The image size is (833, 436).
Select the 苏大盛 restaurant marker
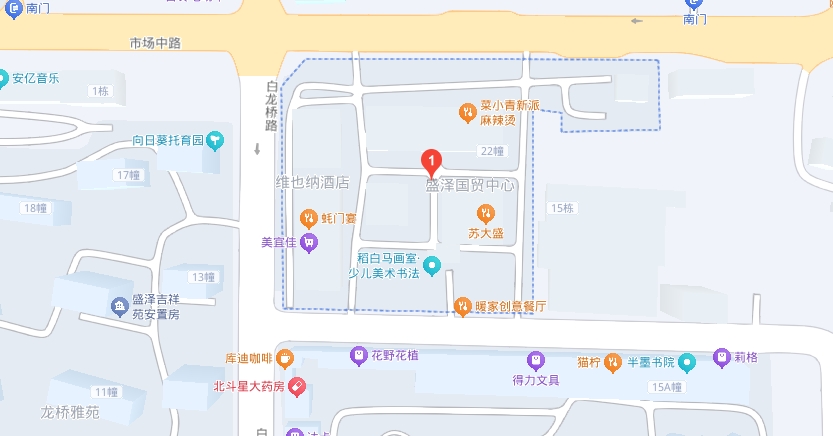486,214
